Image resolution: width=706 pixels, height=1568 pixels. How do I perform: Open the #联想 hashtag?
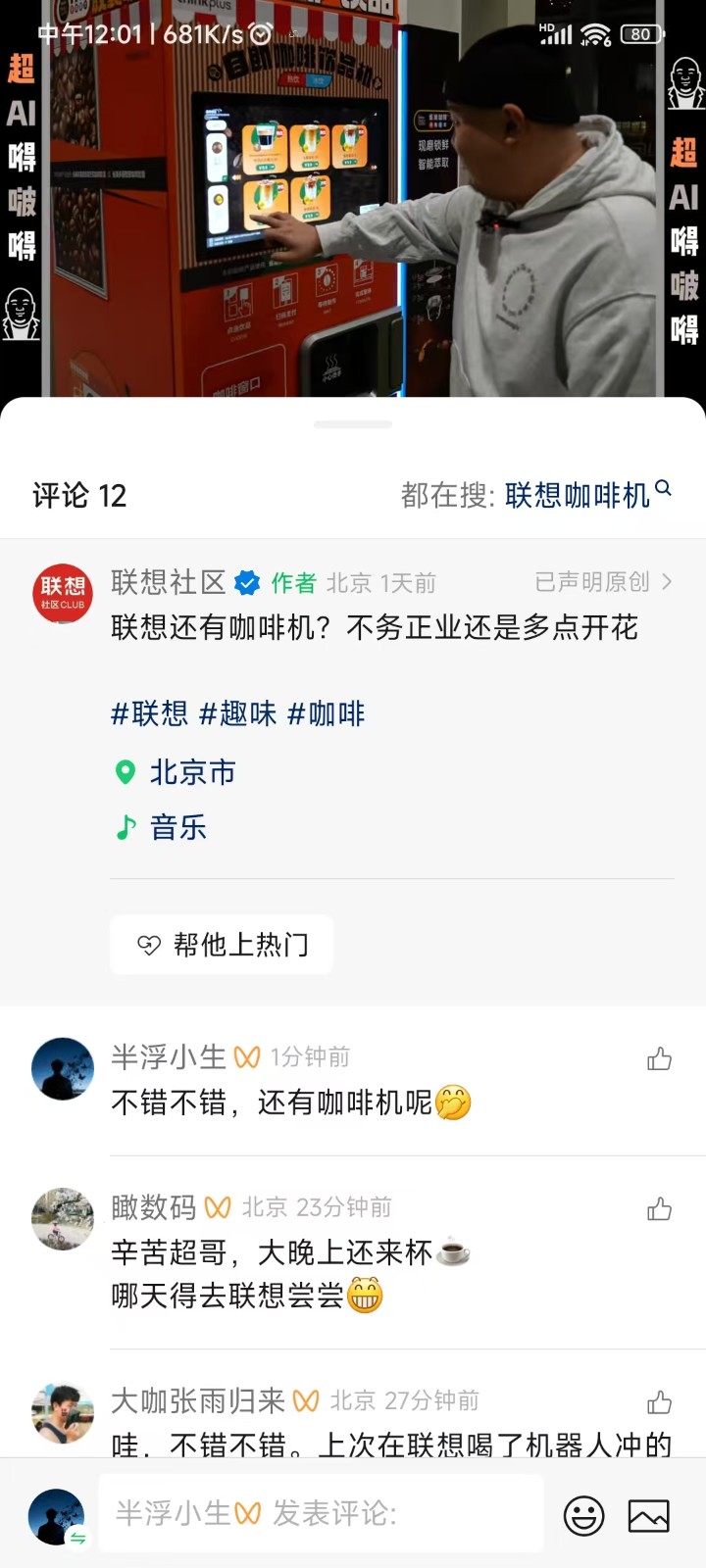coord(149,713)
